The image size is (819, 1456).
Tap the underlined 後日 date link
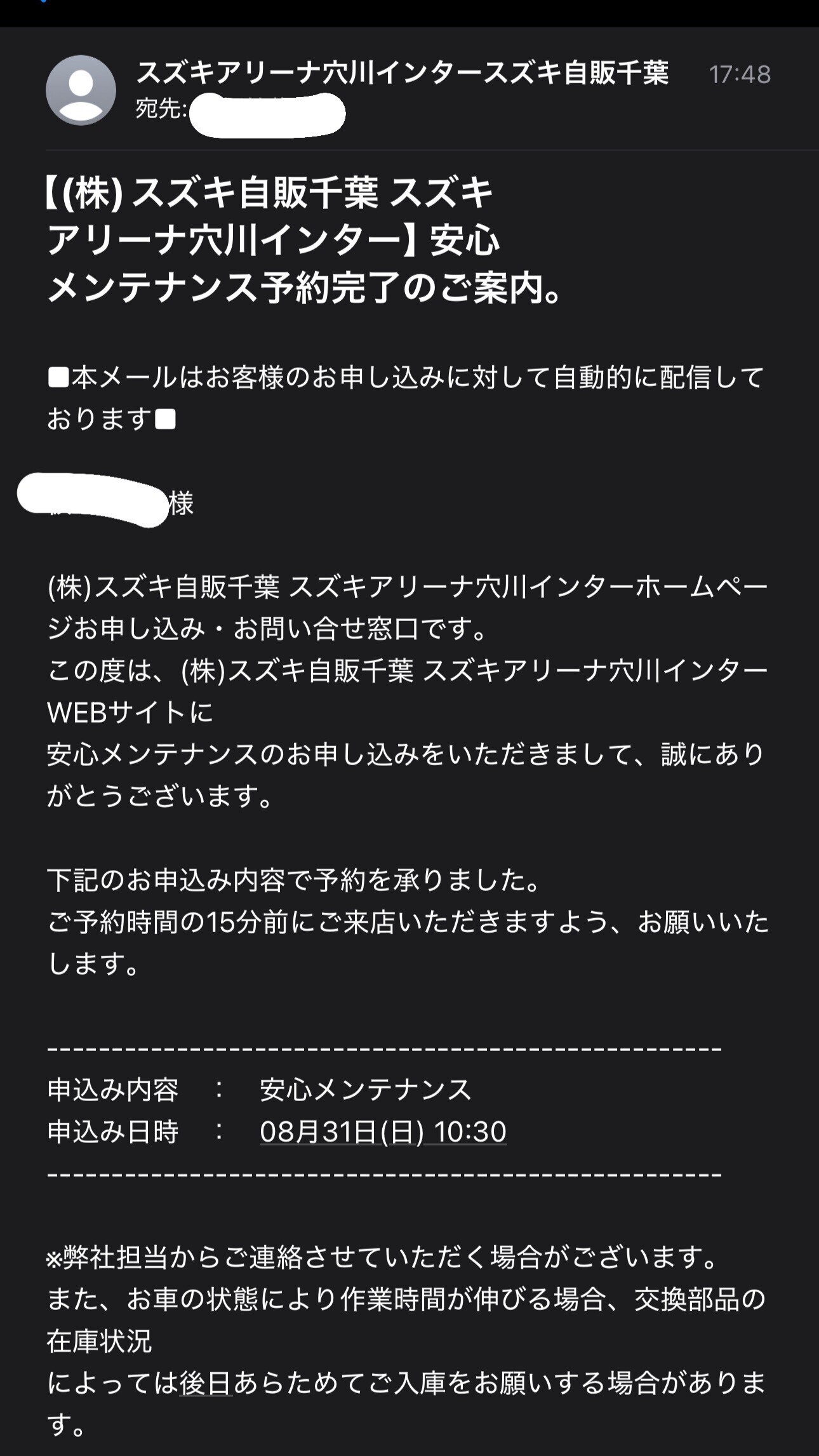click(205, 1383)
